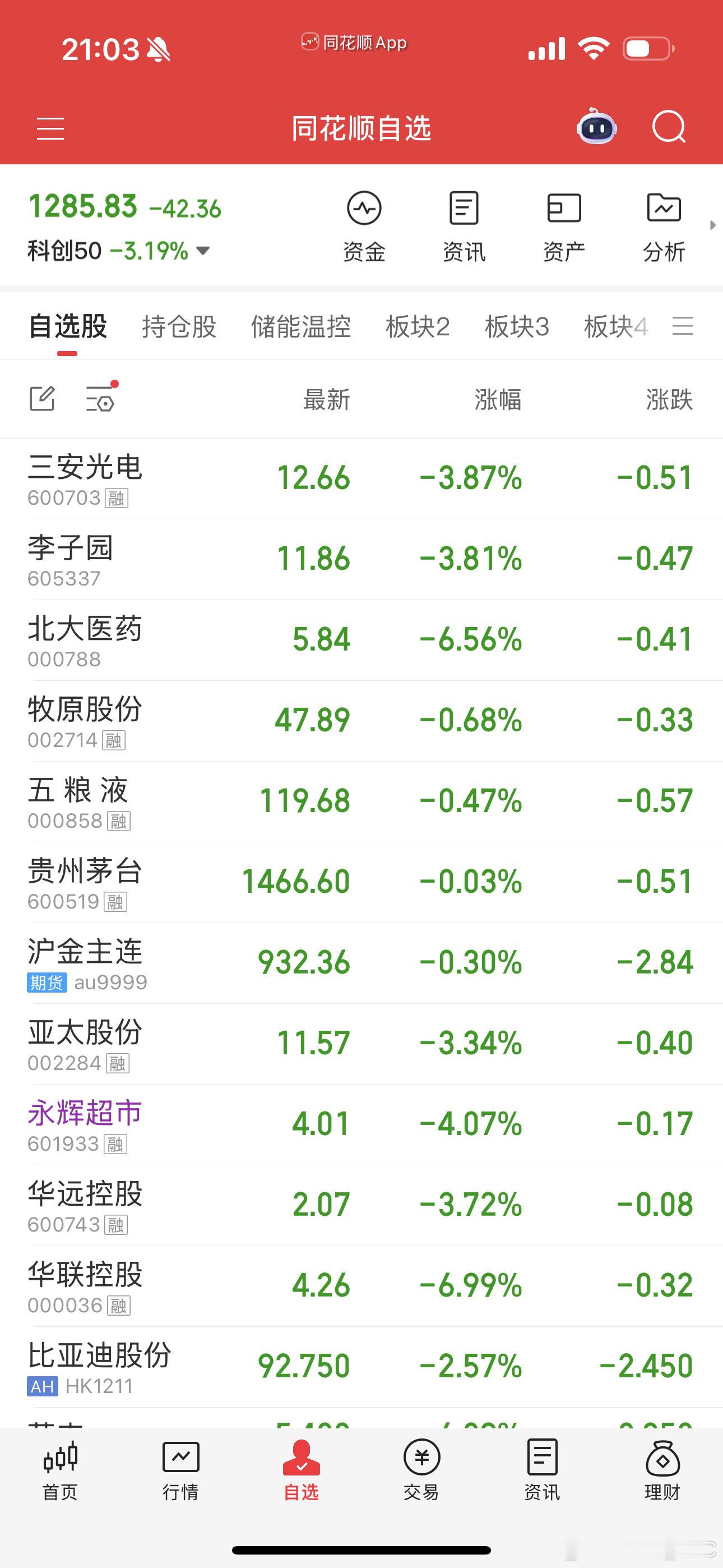
Task: Open the tab overflow list icon beside 板块4
Action: point(683,327)
